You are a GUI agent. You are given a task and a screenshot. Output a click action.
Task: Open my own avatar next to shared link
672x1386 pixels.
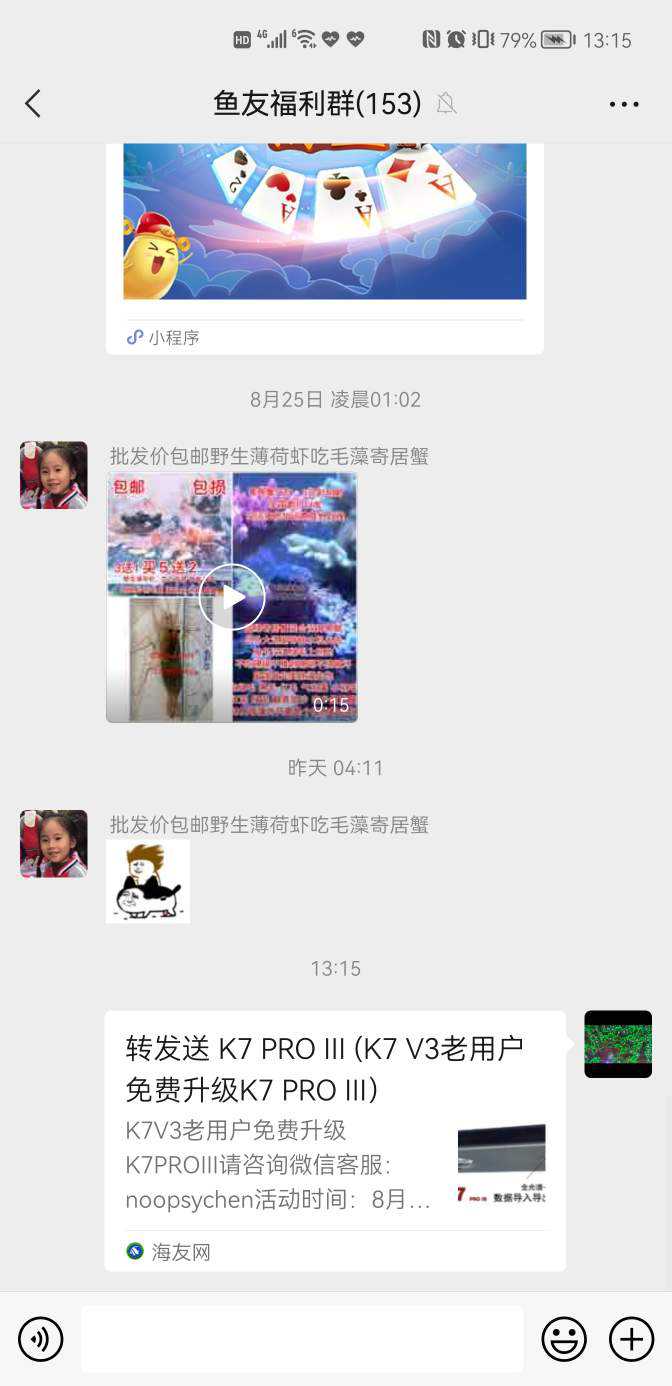[x=618, y=1044]
